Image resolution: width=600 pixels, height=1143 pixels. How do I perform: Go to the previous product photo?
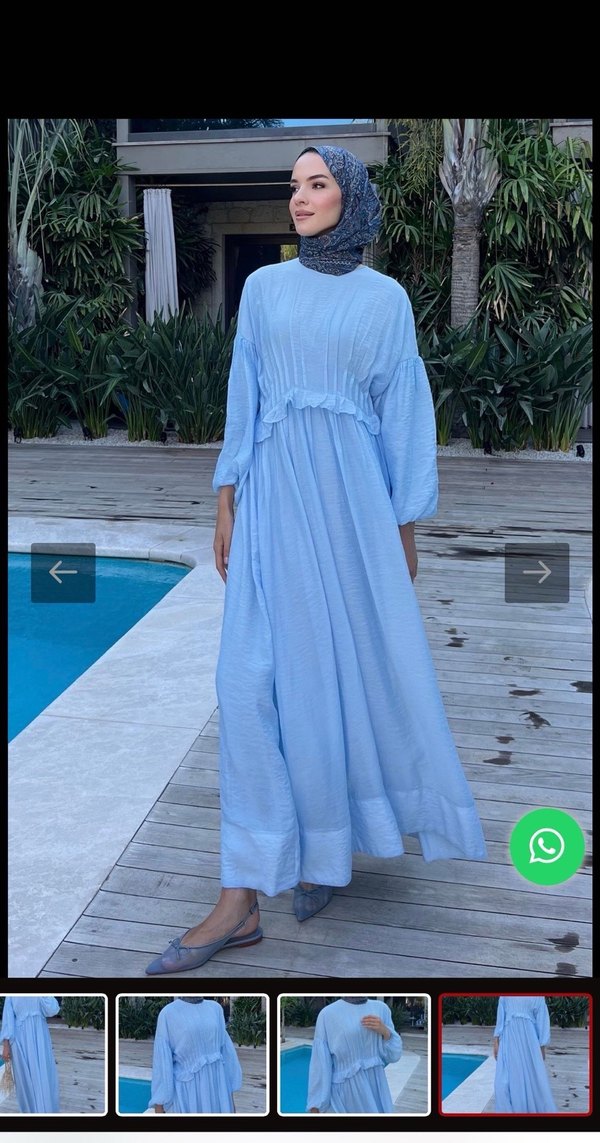63,572
